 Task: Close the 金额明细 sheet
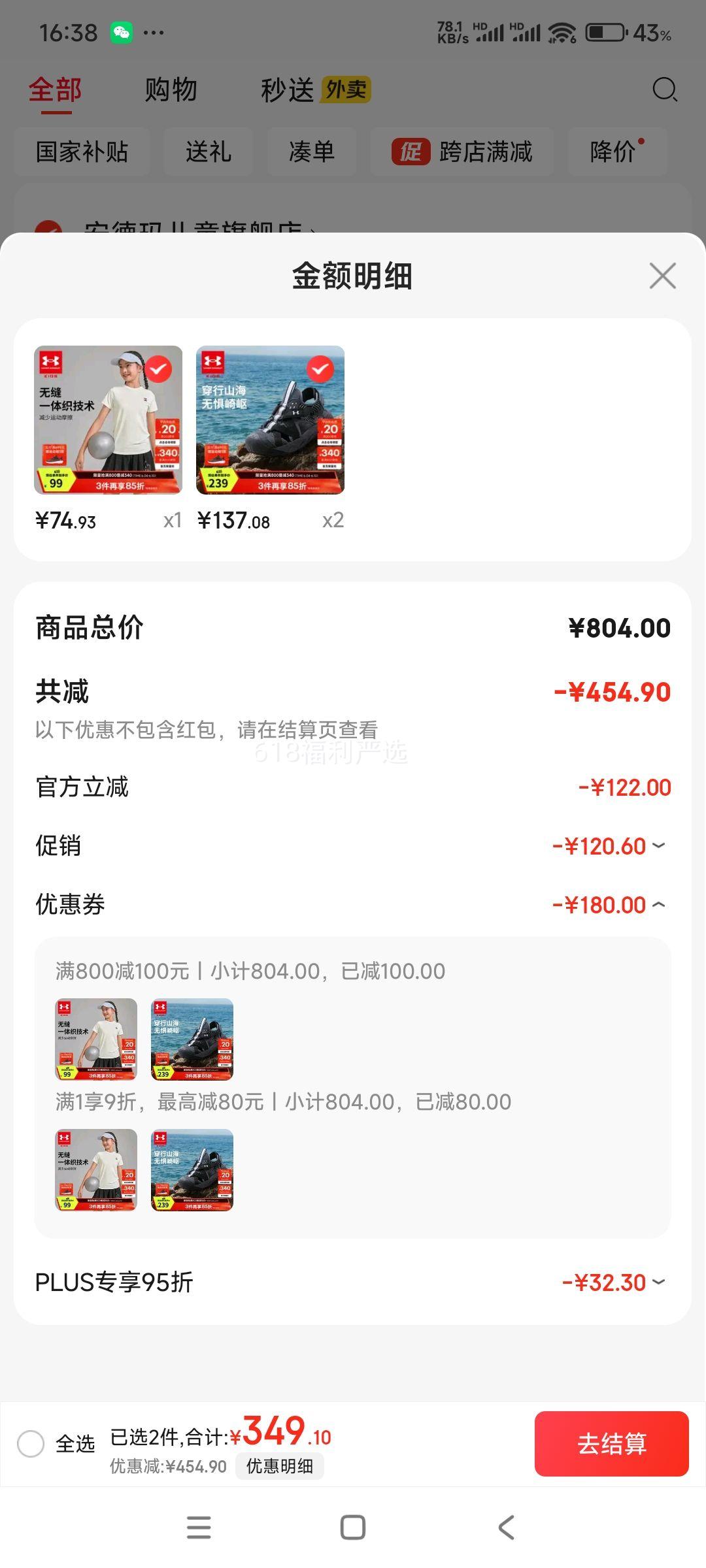click(662, 276)
